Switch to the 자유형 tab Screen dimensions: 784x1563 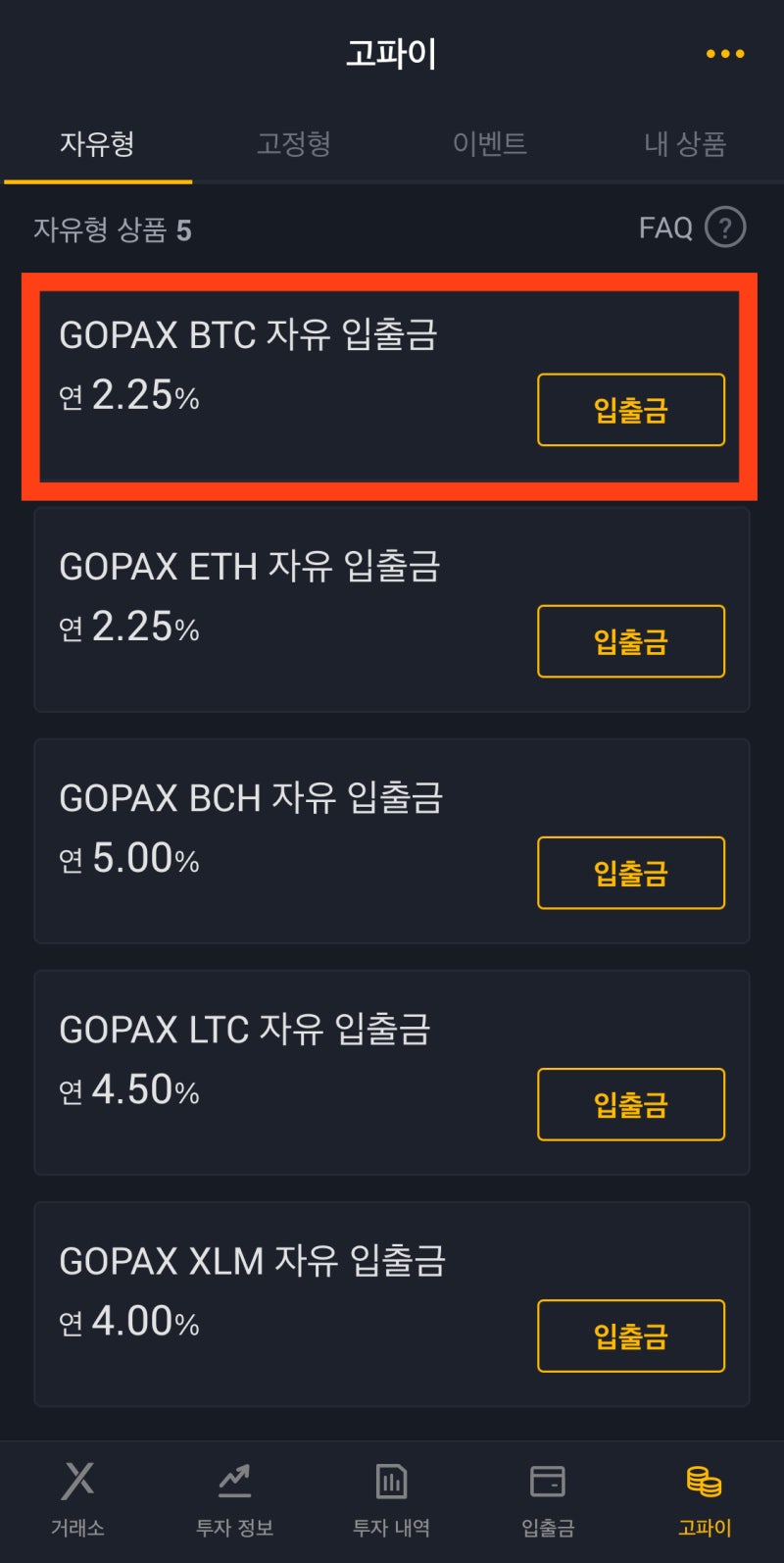[x=97, y=143]
